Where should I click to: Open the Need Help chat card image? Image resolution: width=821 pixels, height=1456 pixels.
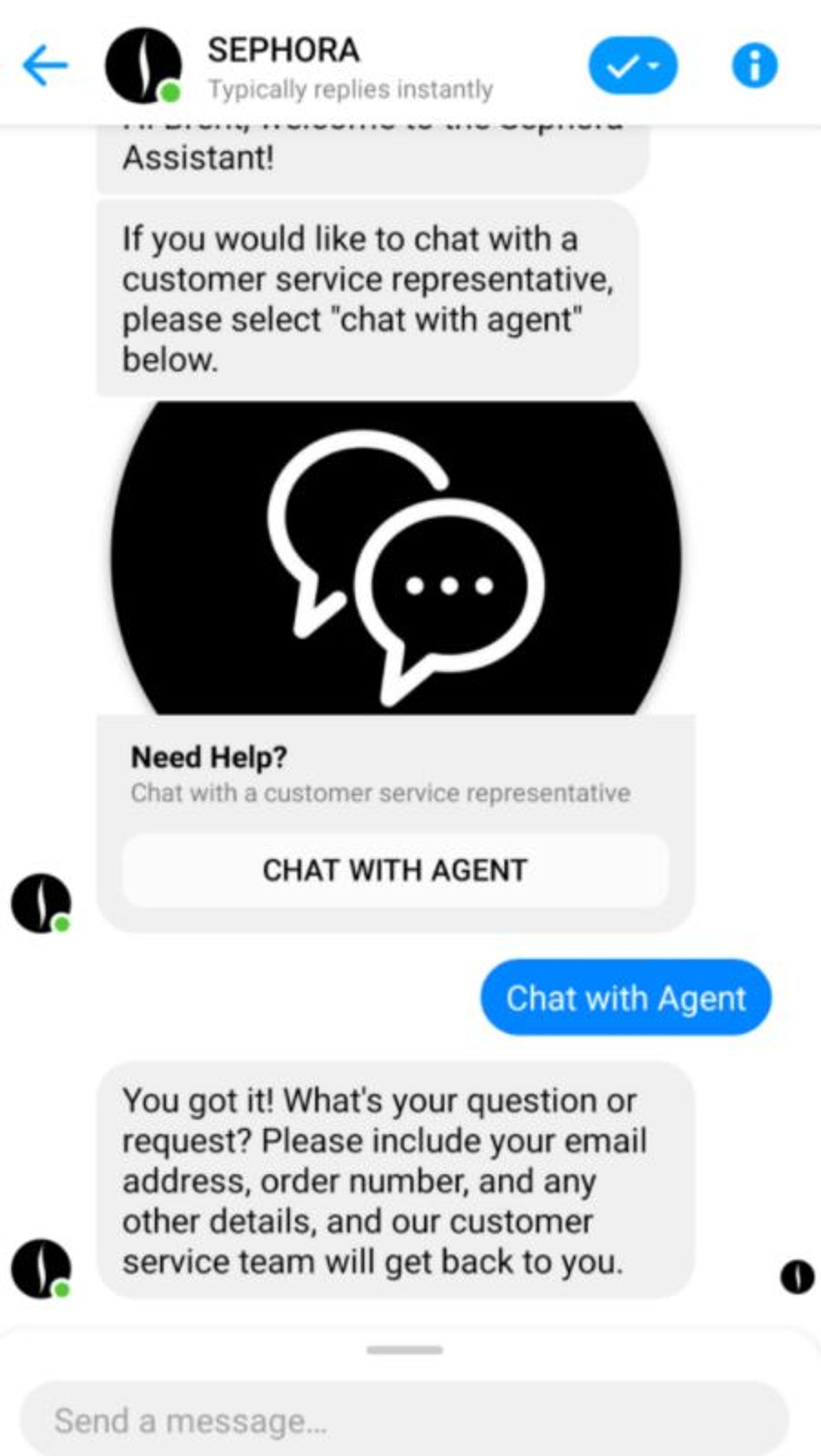click(x=395, y=558)
